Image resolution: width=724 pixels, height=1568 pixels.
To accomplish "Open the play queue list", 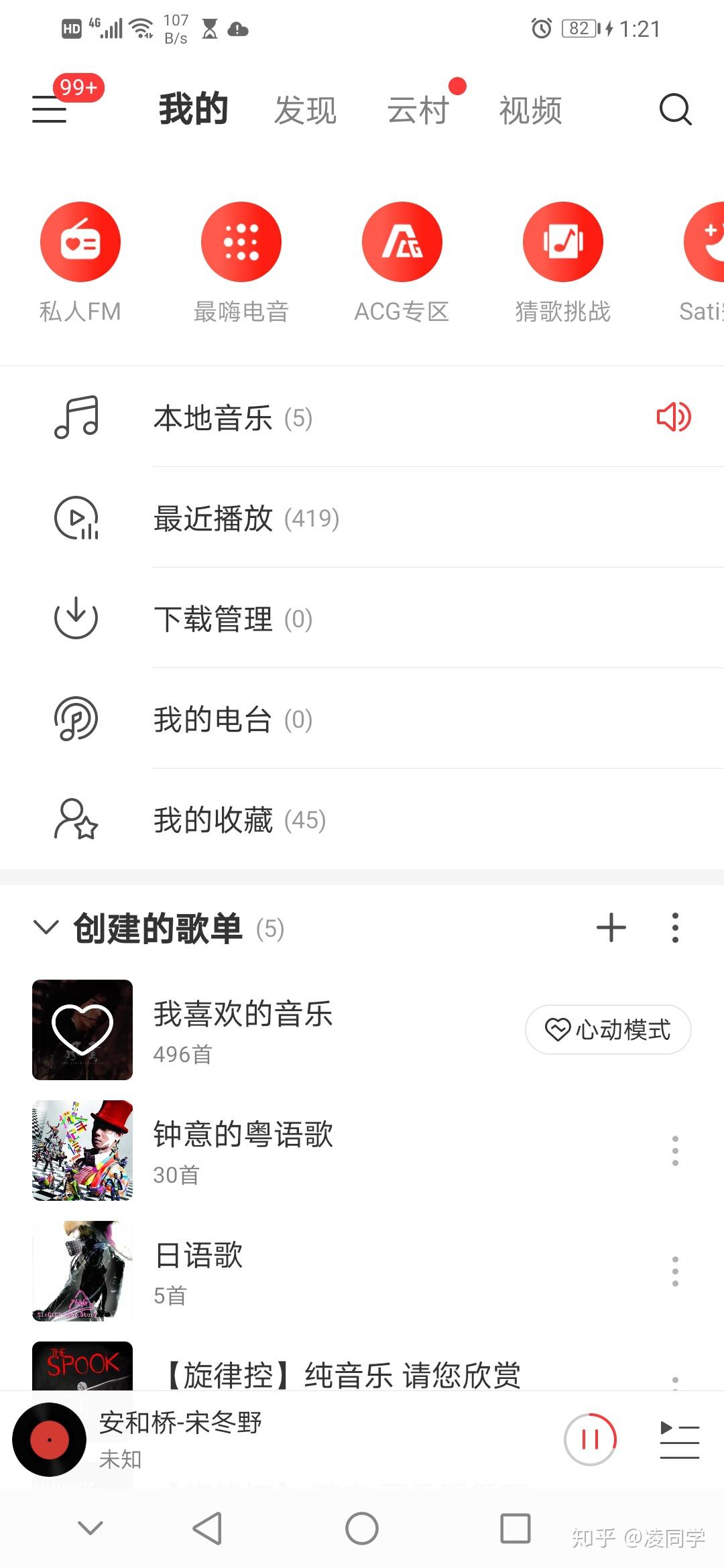I will [679, 1439].
